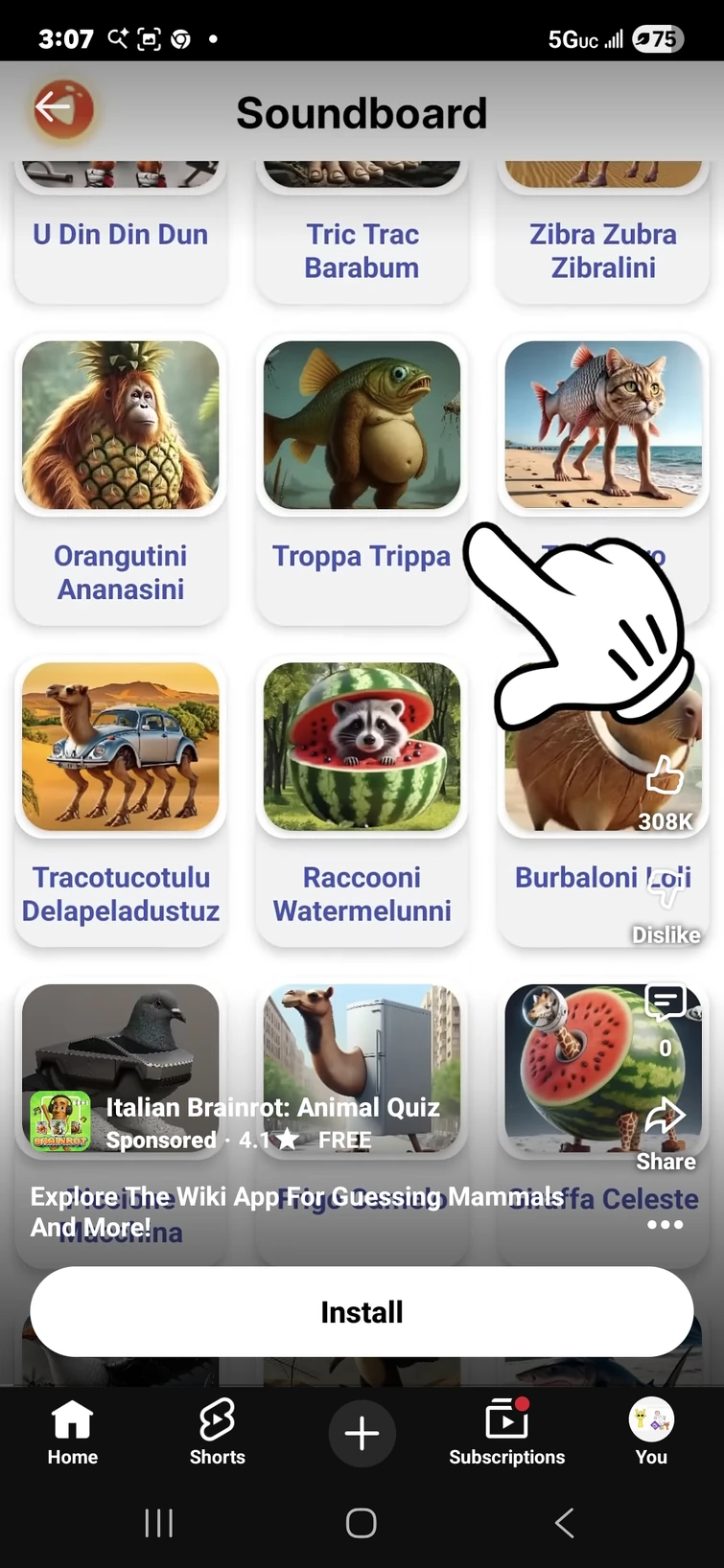
Task: Open the Italian Brainrot: Animal Quiz ad title
Action: tap(272, 1107)
